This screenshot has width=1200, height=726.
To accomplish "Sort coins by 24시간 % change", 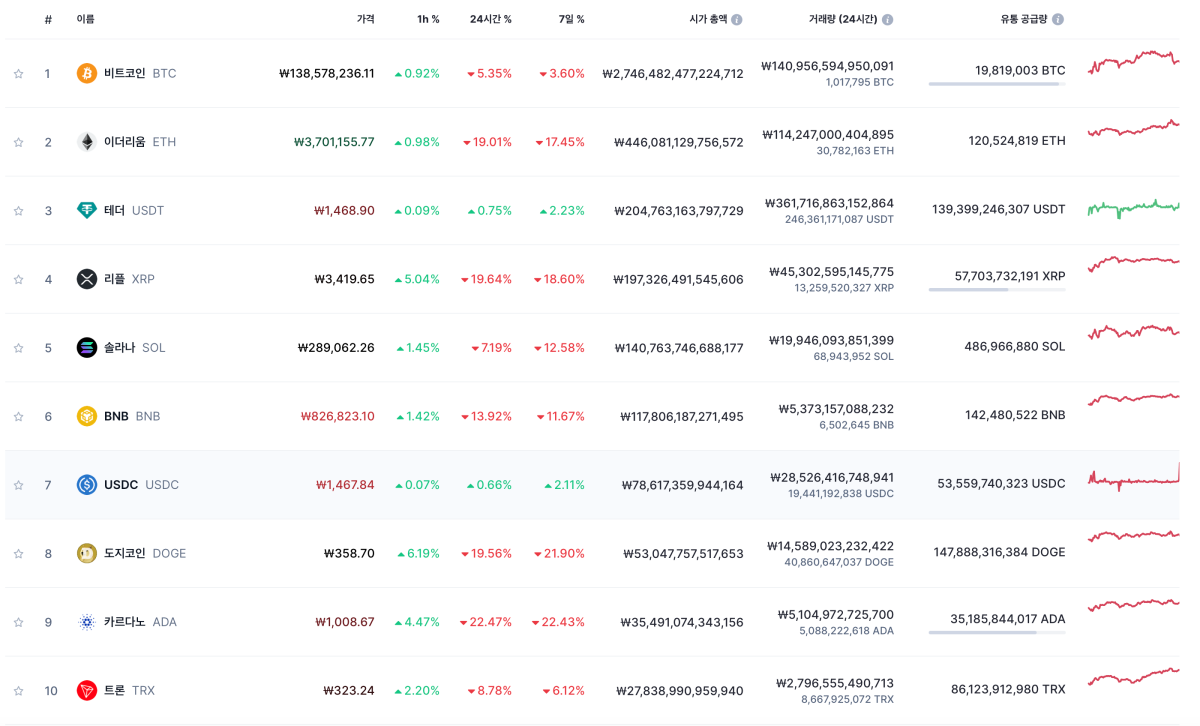I will pos(490,19).
